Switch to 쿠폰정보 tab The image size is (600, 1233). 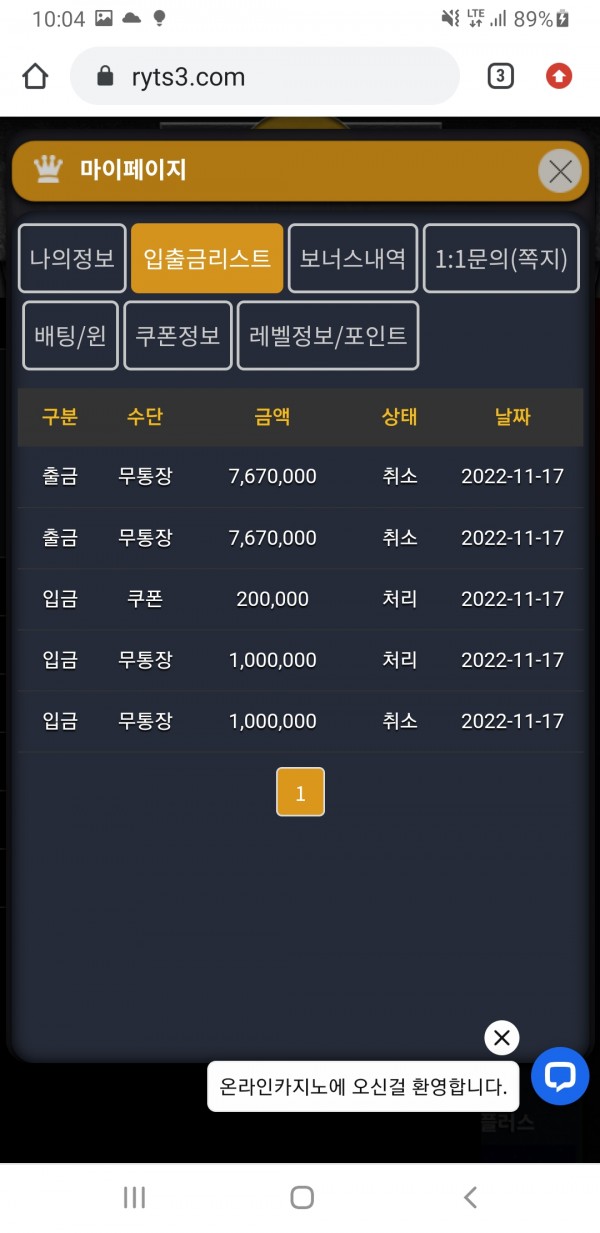click(178, 336)
